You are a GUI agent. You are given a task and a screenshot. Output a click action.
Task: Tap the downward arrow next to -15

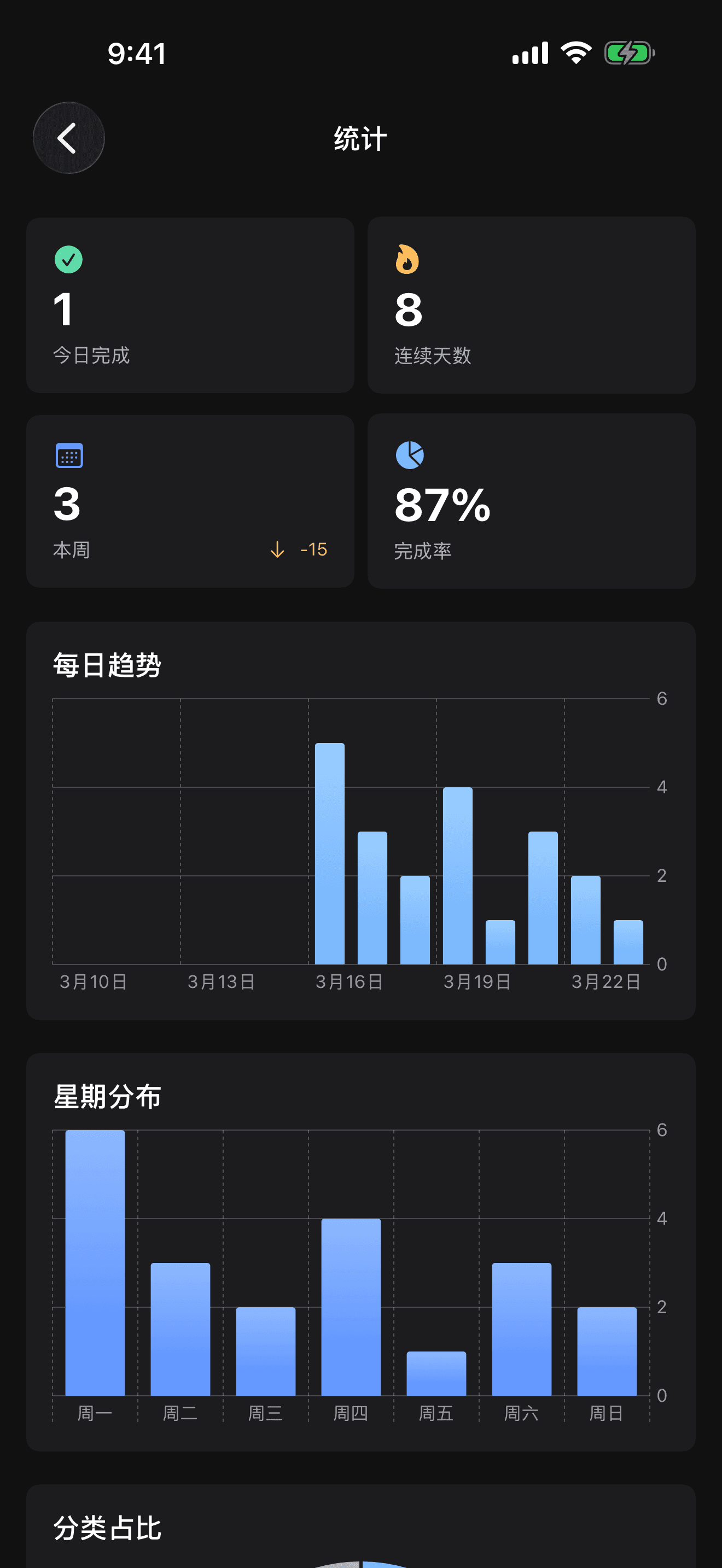click(x=277, y=549)
